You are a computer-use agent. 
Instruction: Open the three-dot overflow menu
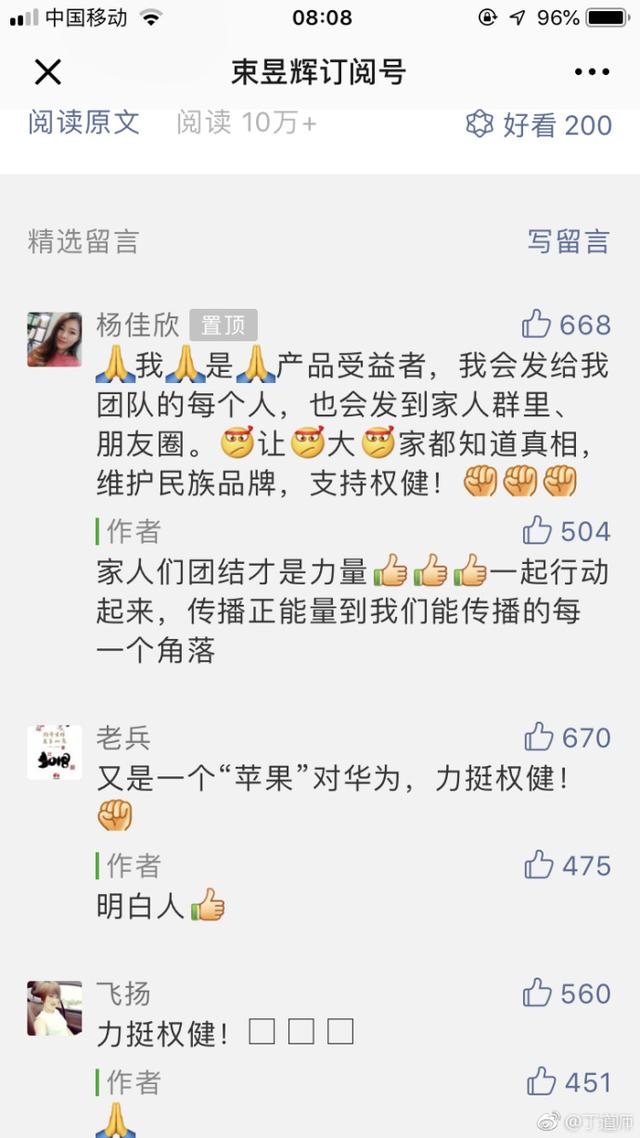pos(591,72)
